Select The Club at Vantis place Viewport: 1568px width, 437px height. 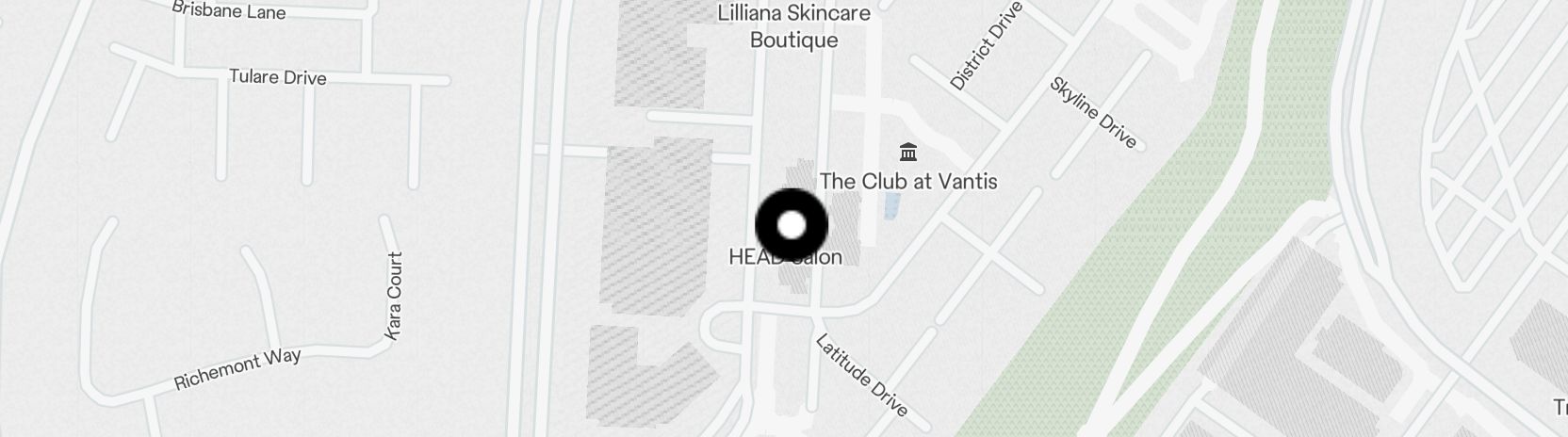click(x=908, y=179)
